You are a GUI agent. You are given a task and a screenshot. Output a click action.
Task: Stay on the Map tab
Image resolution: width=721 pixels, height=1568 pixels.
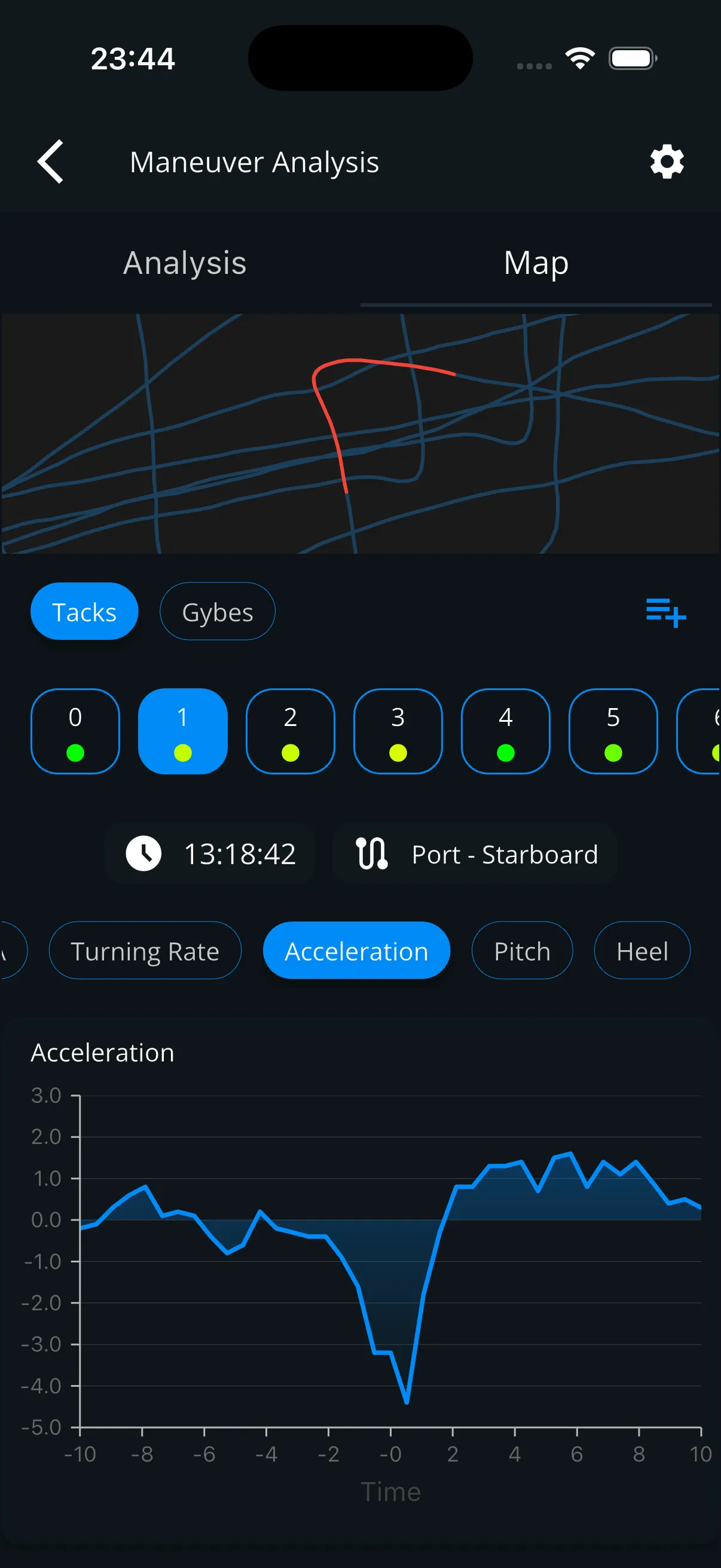tap(535, 263)
